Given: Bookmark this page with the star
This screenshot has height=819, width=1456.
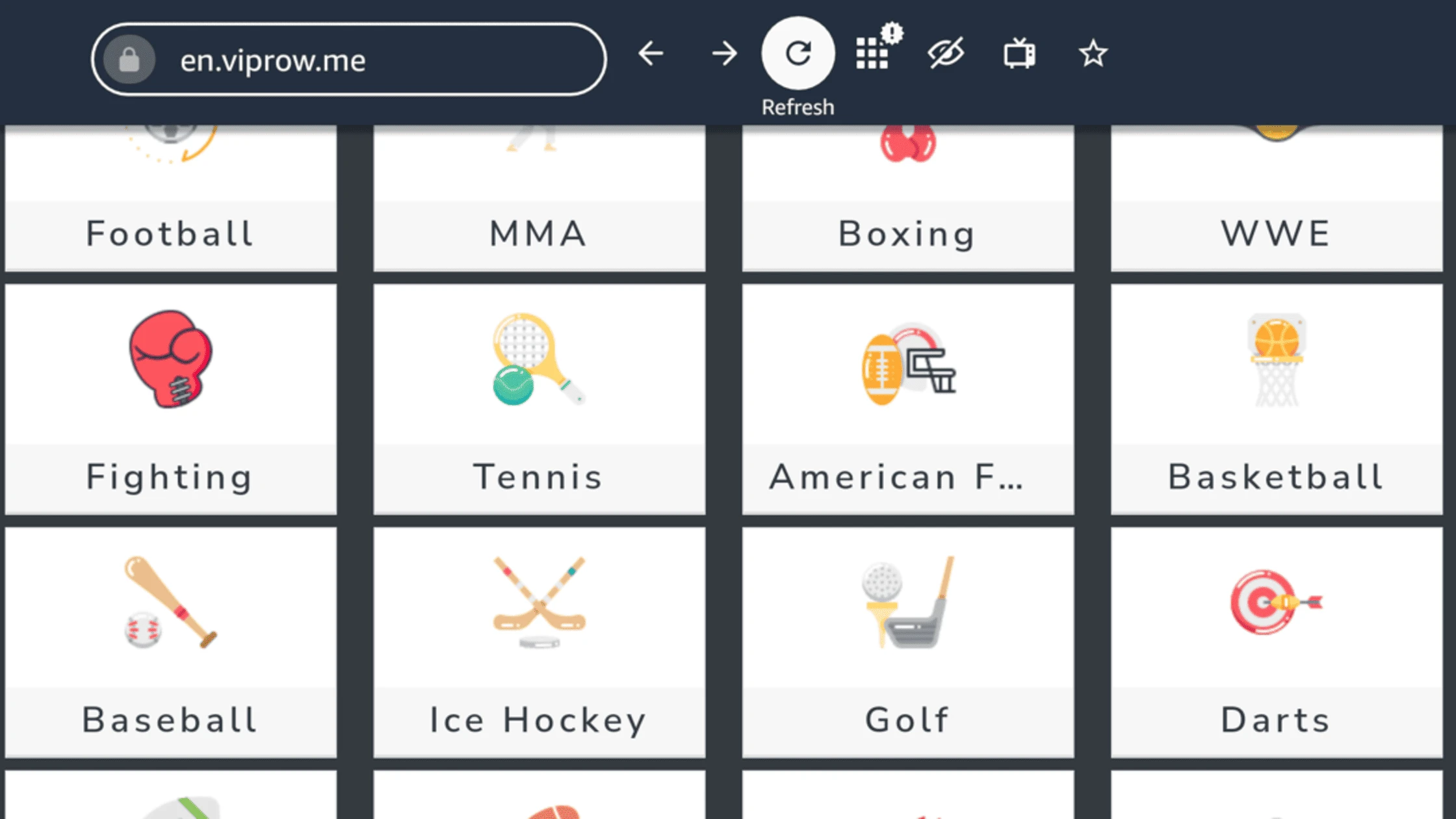Looking at the screenshot, I should 1093,53.
